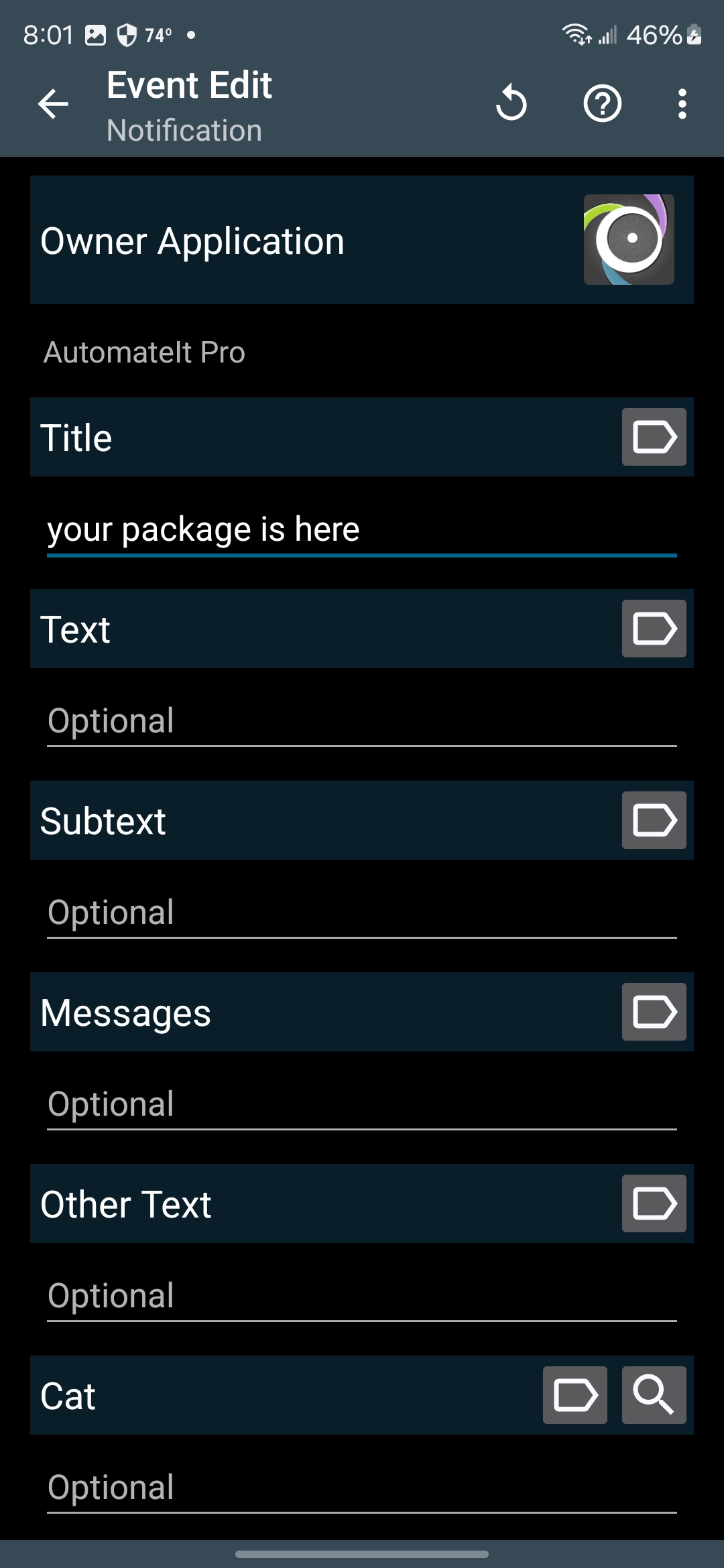Viewport: 724px width, 1568px height.
Task: Tap the variable tag beside Title
Action: [654, 437]
